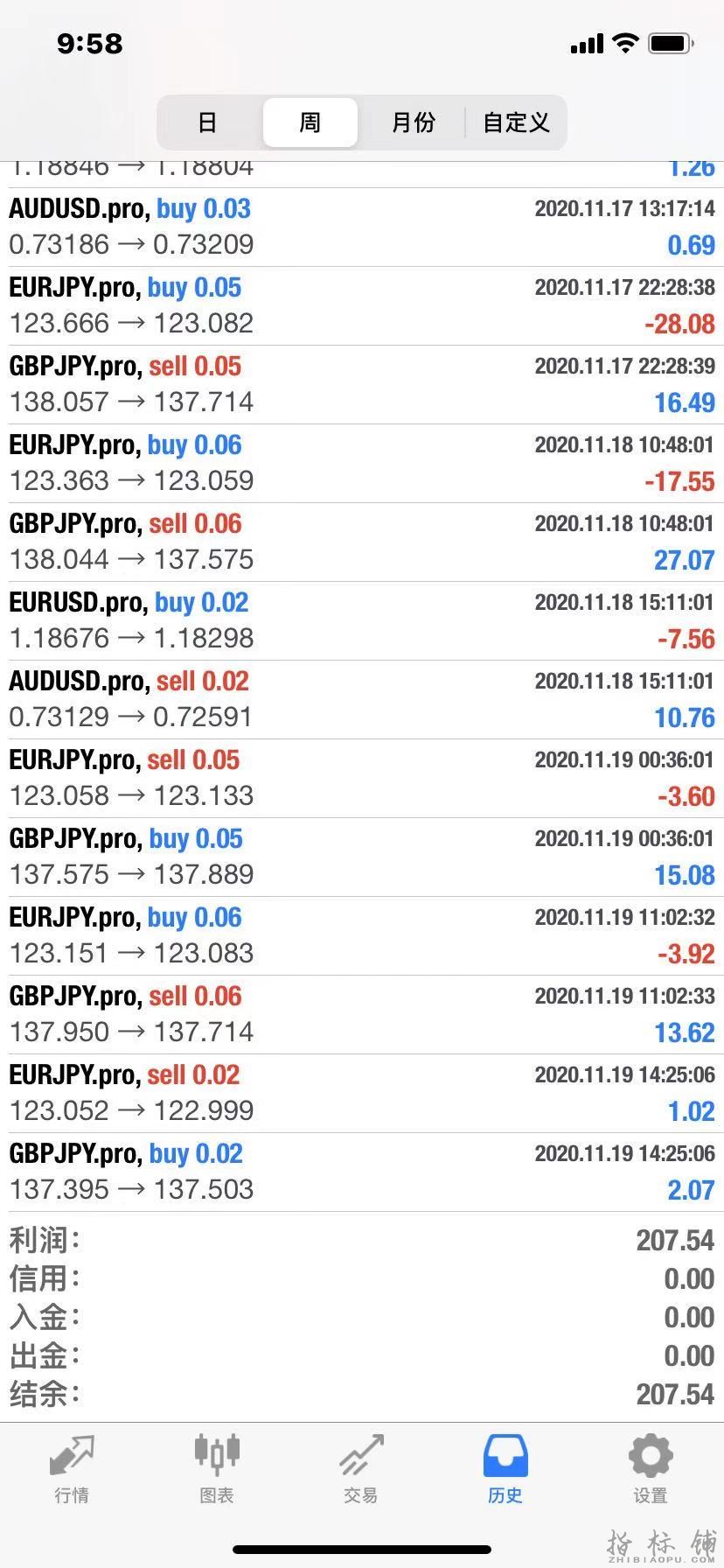Open the 交易 trade tab

360,1470
